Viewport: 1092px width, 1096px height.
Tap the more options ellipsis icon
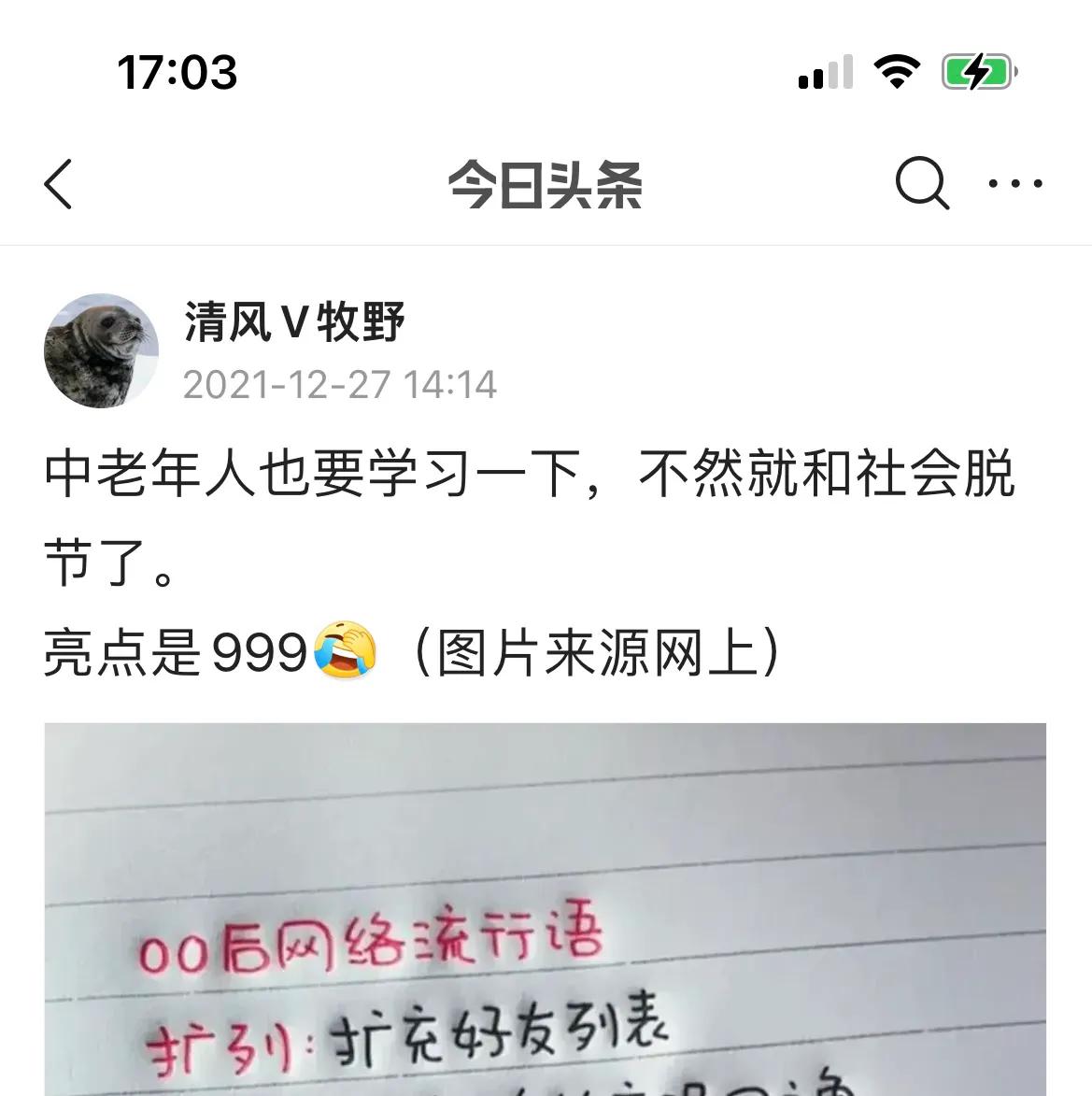click(x=1014, y=184)
